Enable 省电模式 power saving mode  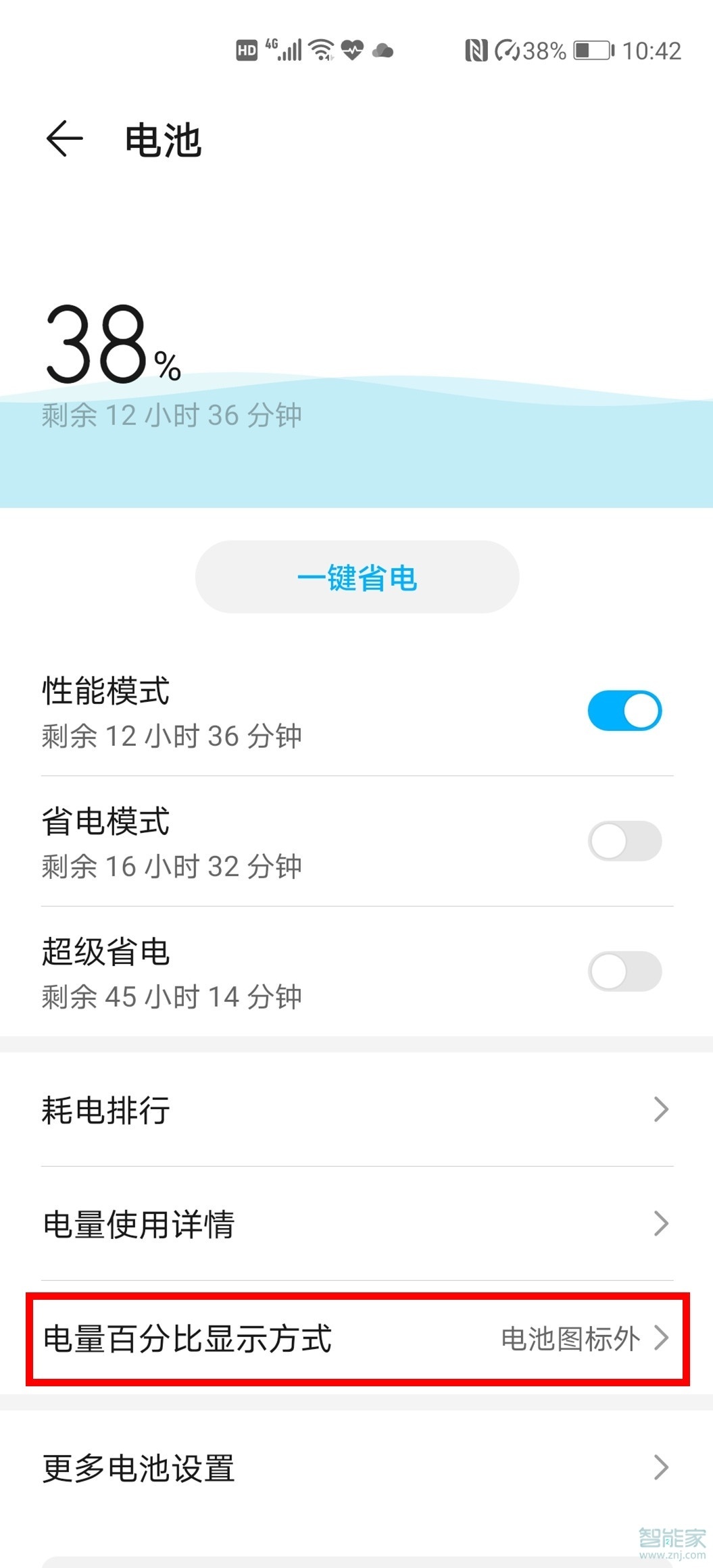(x=624, y=840)
